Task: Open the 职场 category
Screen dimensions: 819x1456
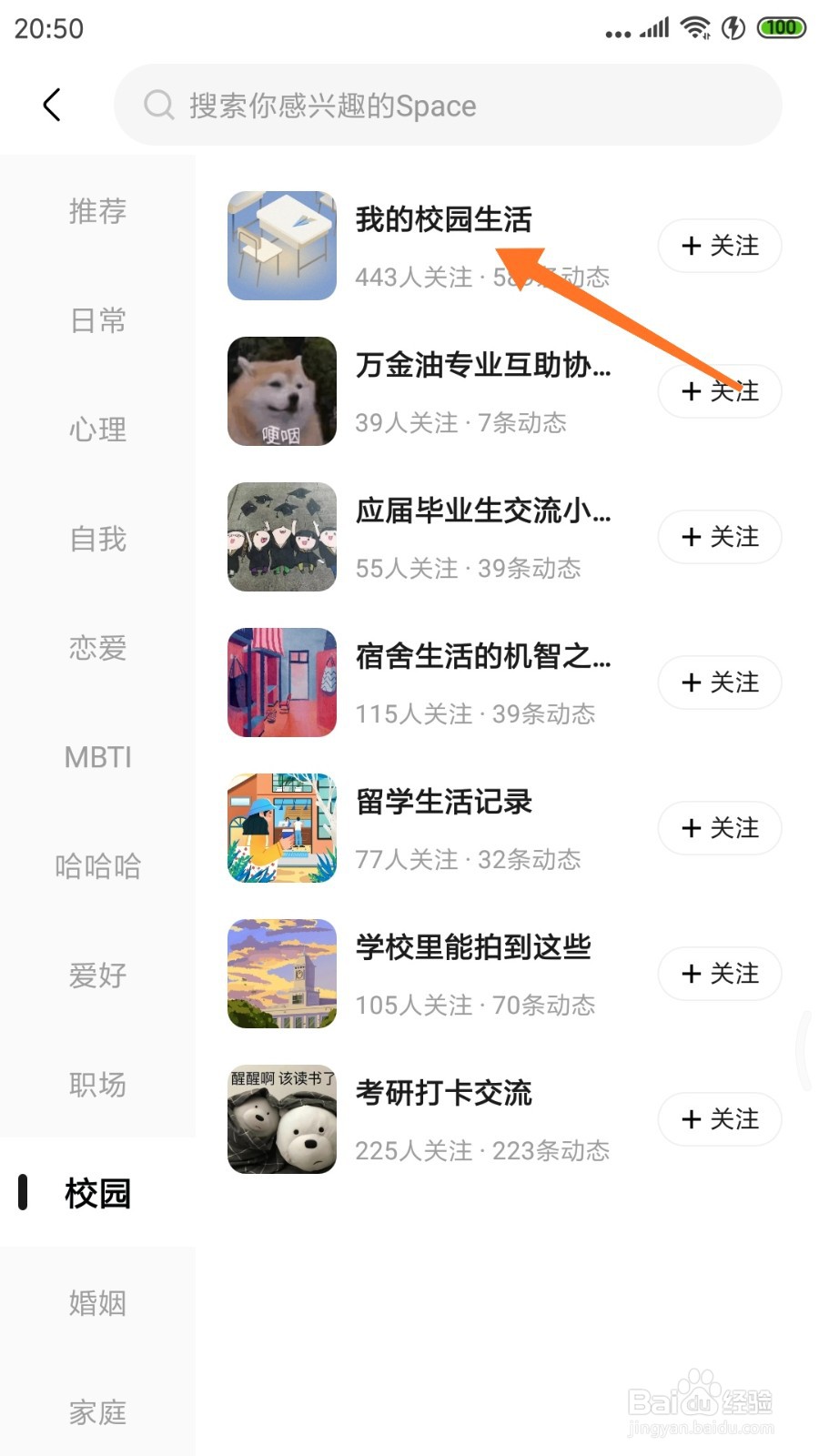Action: coord(97,1085)
